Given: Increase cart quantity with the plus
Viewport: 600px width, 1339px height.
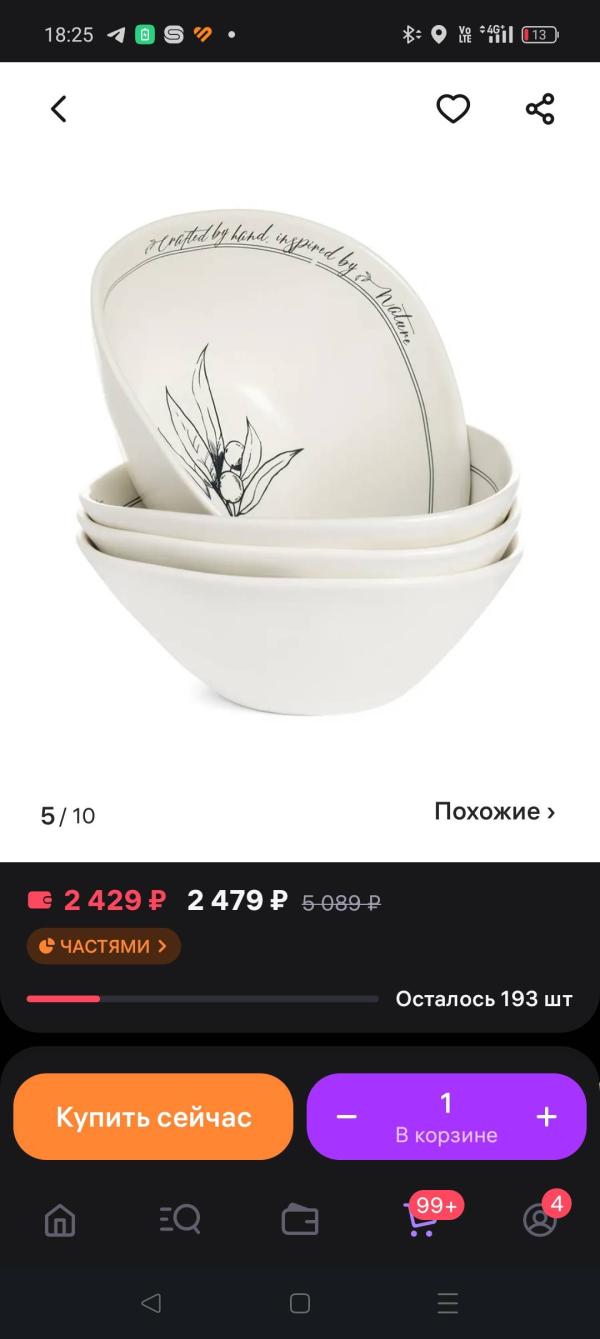Looking at the screenshot, I should click(546, 1117).
